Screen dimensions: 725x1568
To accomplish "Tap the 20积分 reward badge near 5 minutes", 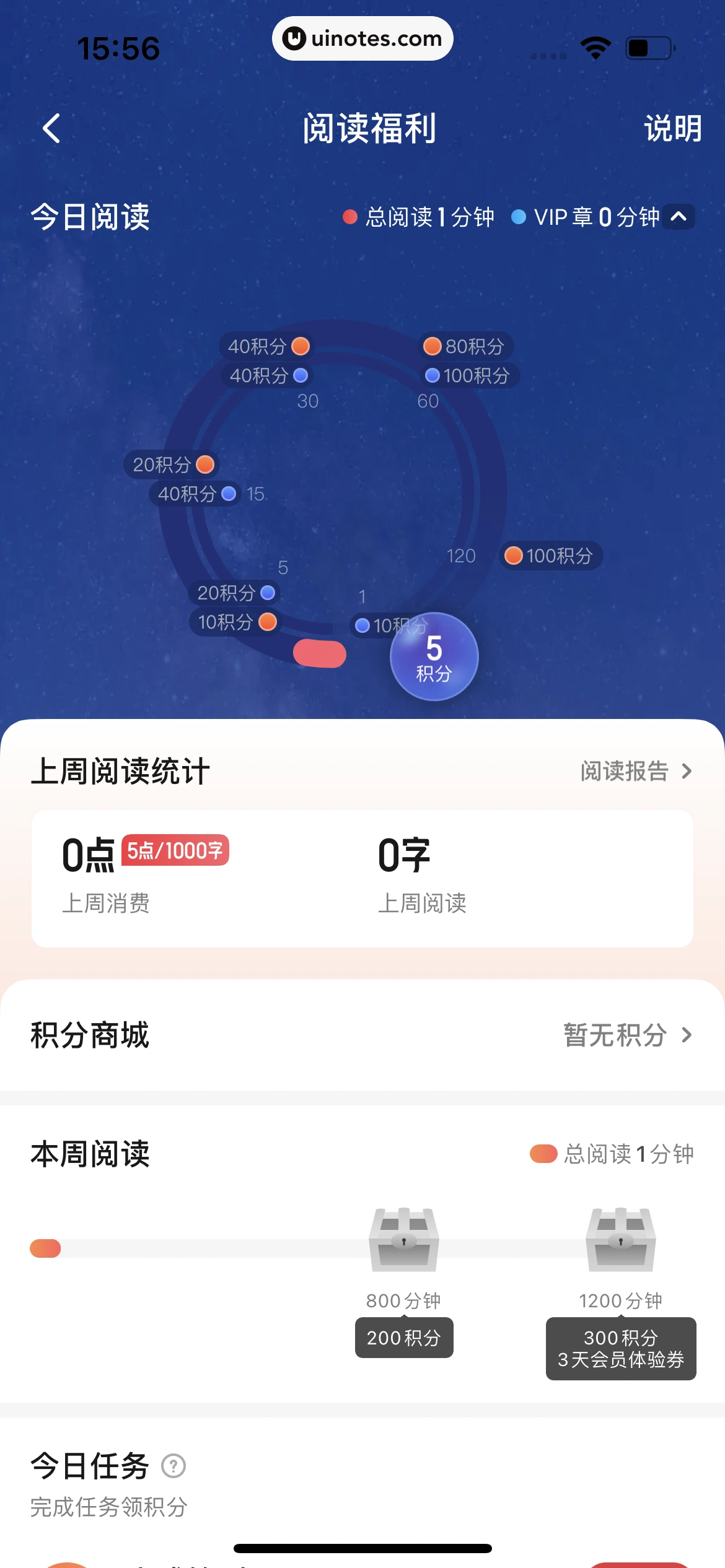I will point(233,593).
